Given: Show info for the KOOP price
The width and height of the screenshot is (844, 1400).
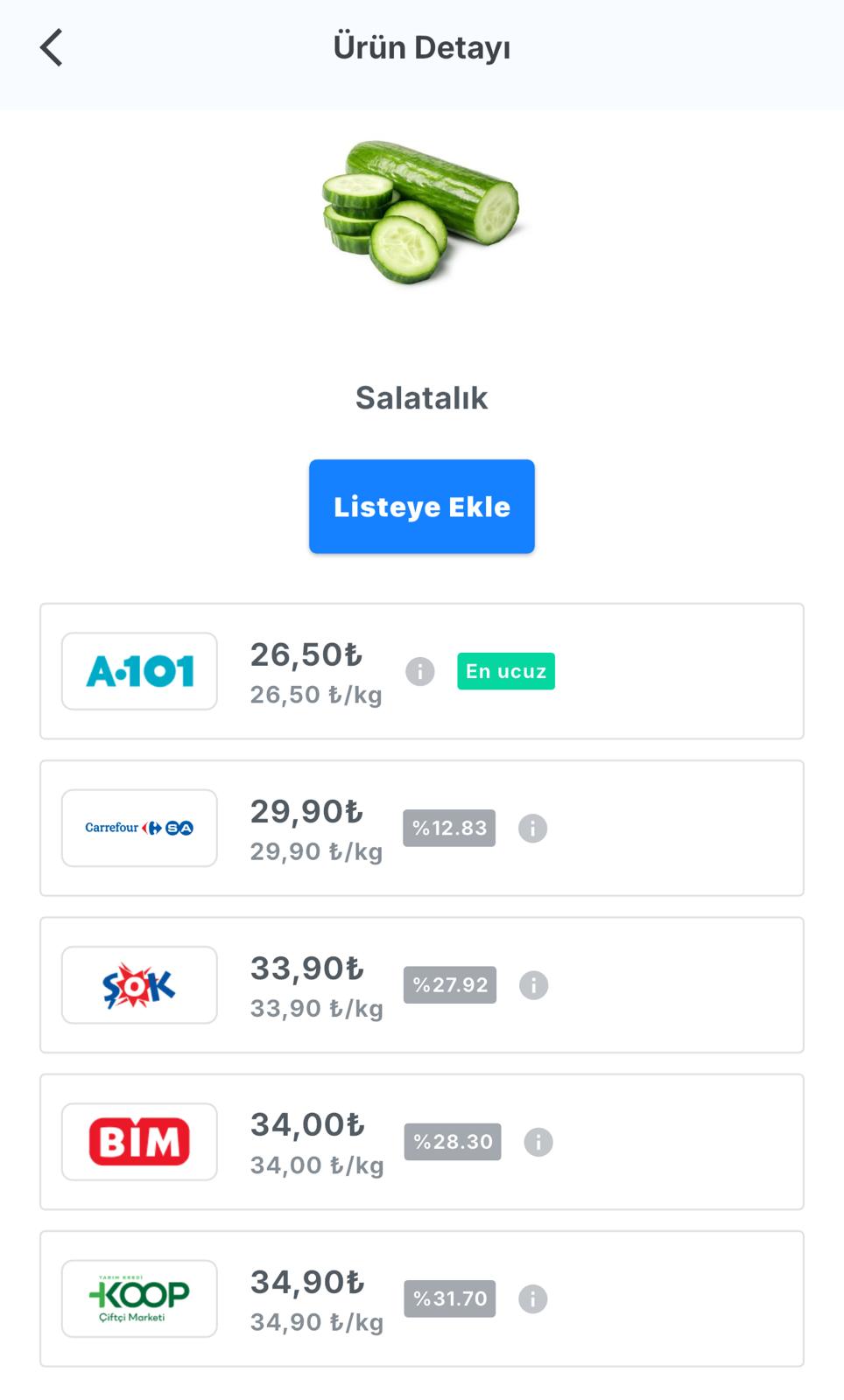Looking at the screenshot, I should 532,1299.
